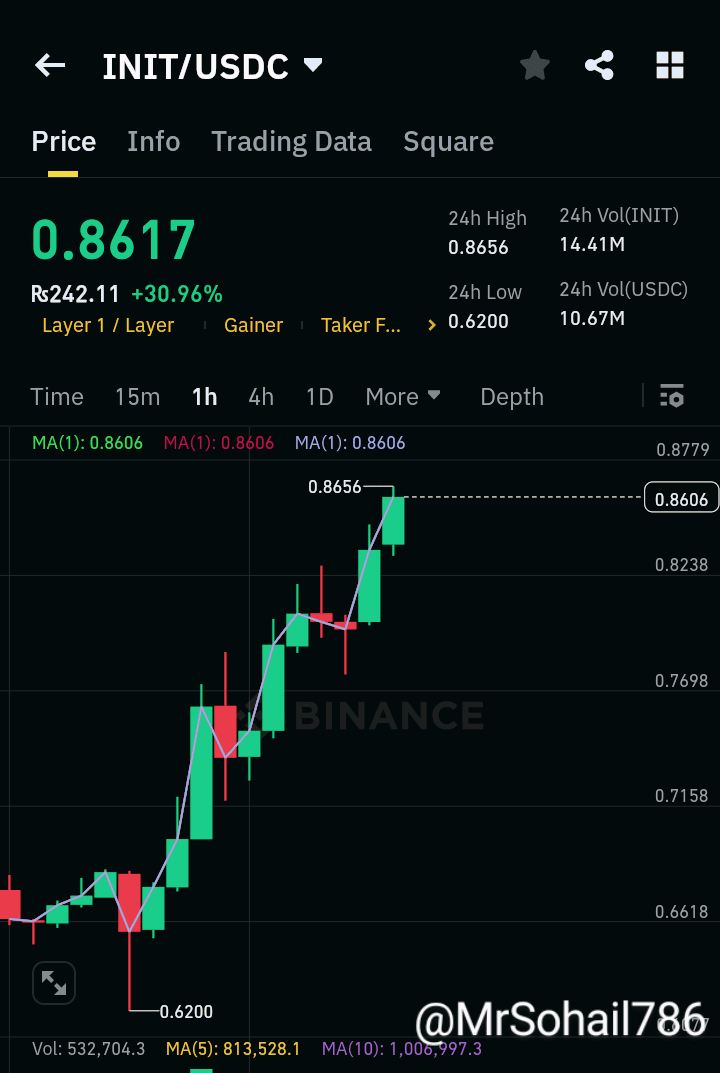This screenshot has width=720, height=1073.
Task: Show the Depth chart
Action: 512,397
